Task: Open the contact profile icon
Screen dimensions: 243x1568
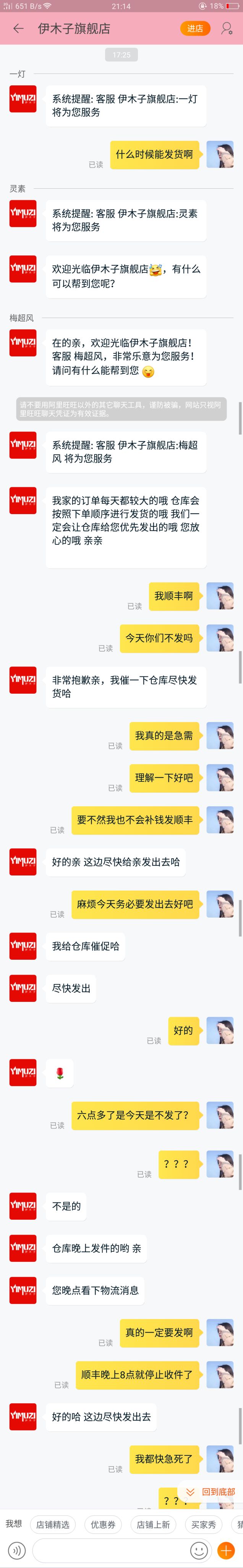Action: click(x=227, y=29)
